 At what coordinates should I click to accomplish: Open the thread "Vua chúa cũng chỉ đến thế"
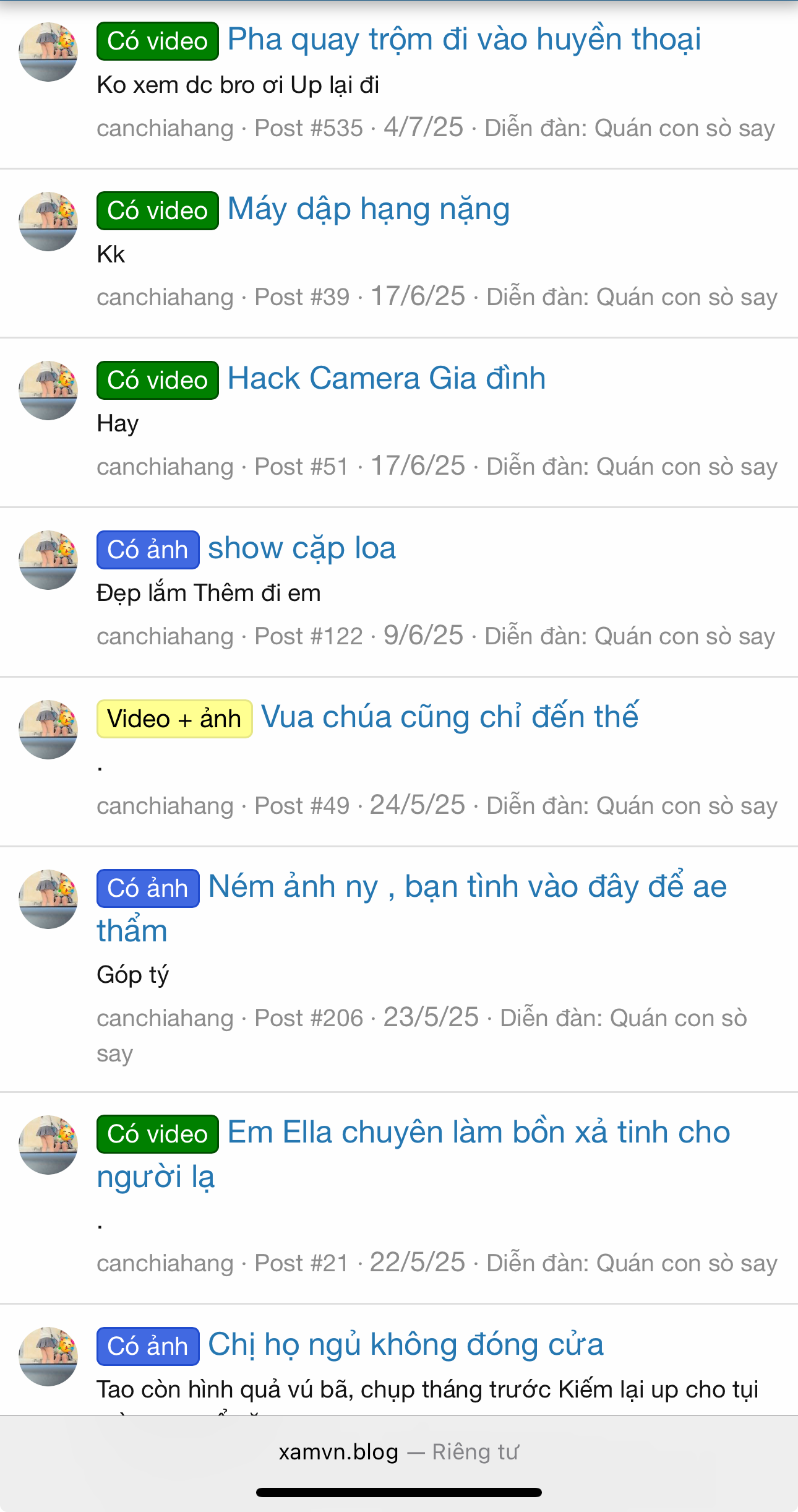(x=450, y=717)
